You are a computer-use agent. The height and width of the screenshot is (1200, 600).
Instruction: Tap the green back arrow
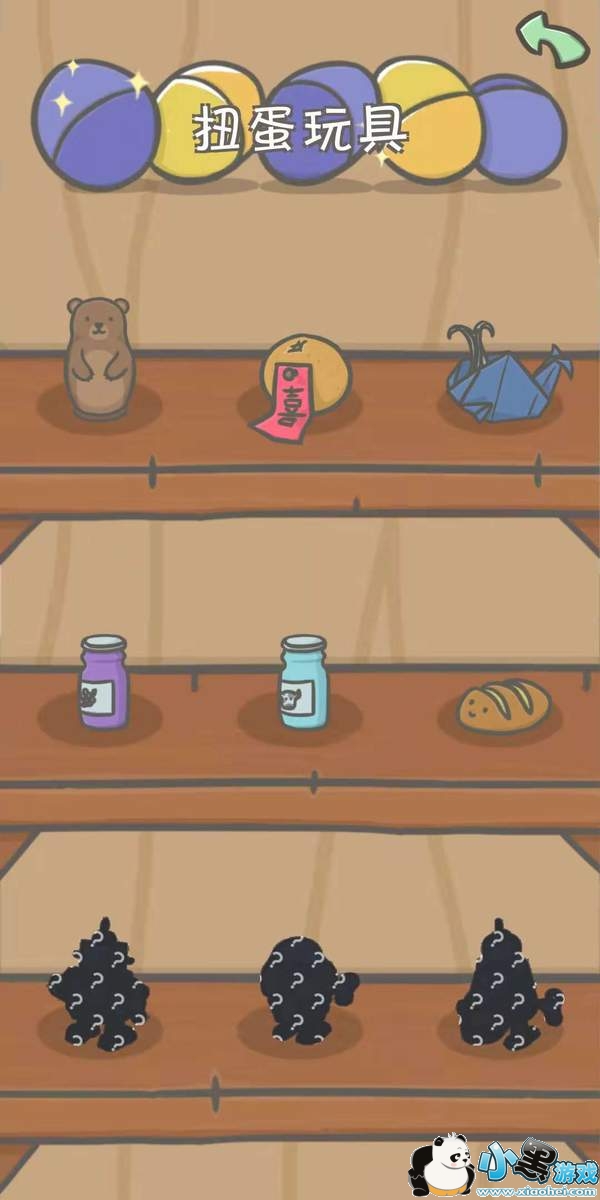552,40
